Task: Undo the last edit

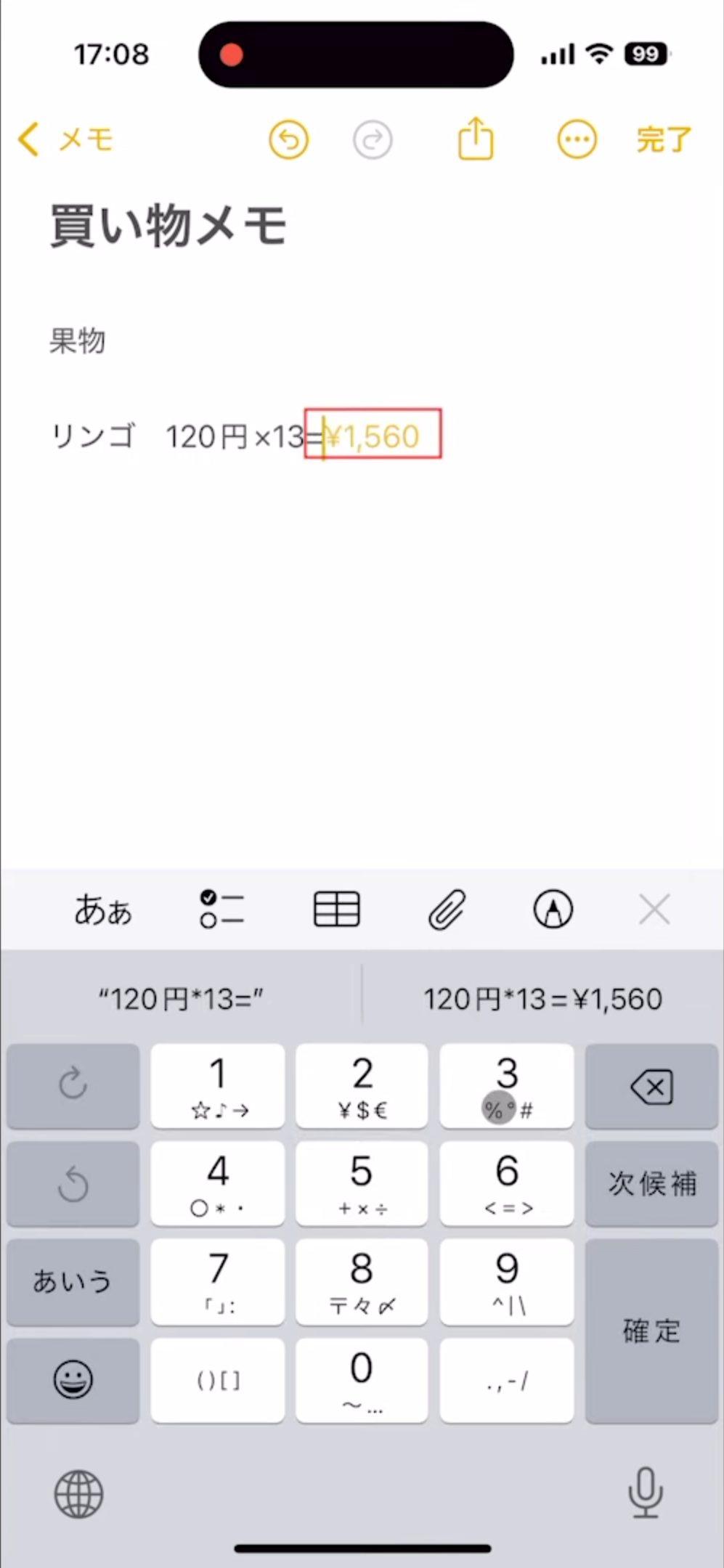Action: point(289,139)
